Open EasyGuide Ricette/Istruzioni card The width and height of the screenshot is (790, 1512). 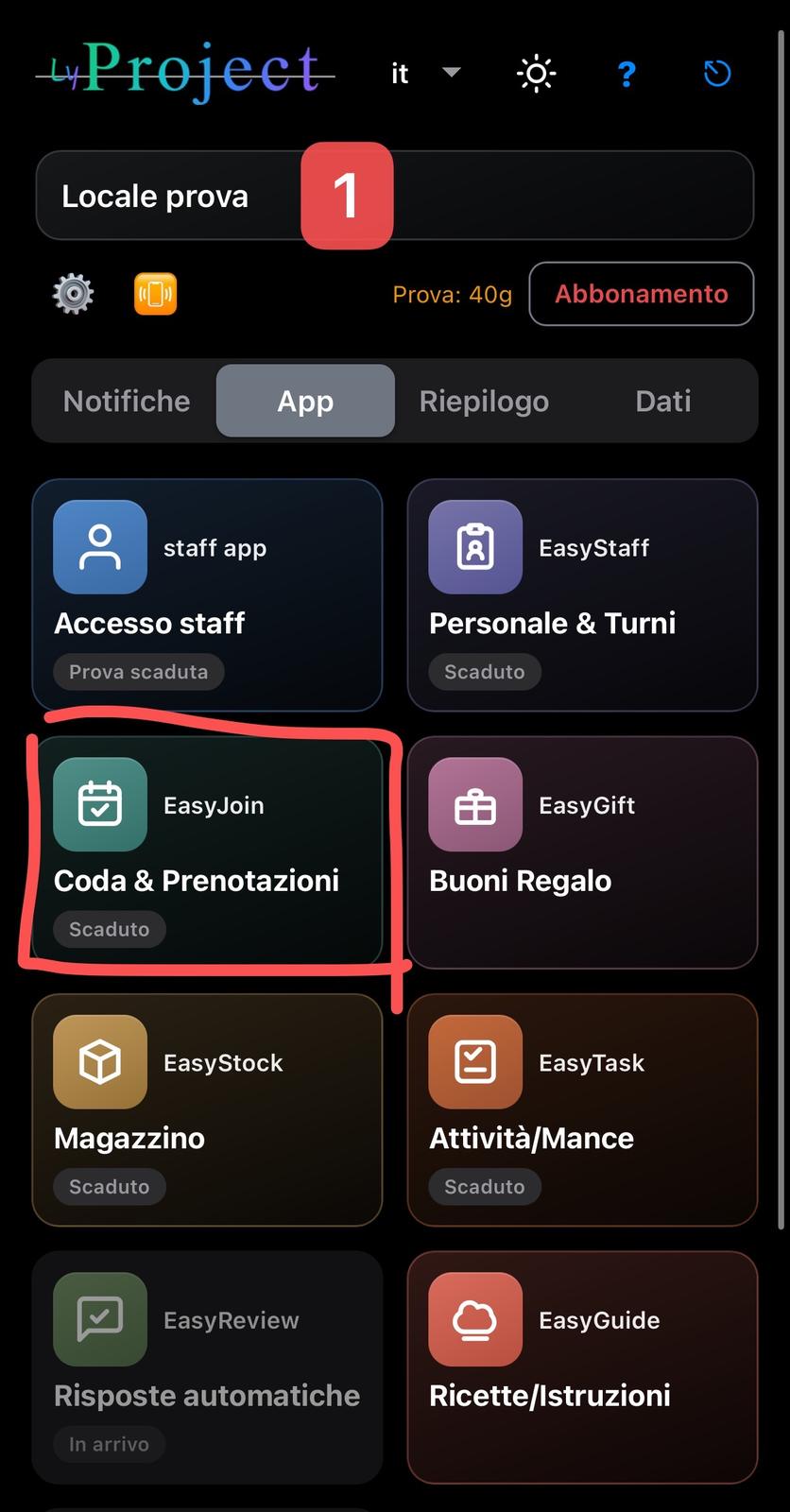tap(582, 1367)
